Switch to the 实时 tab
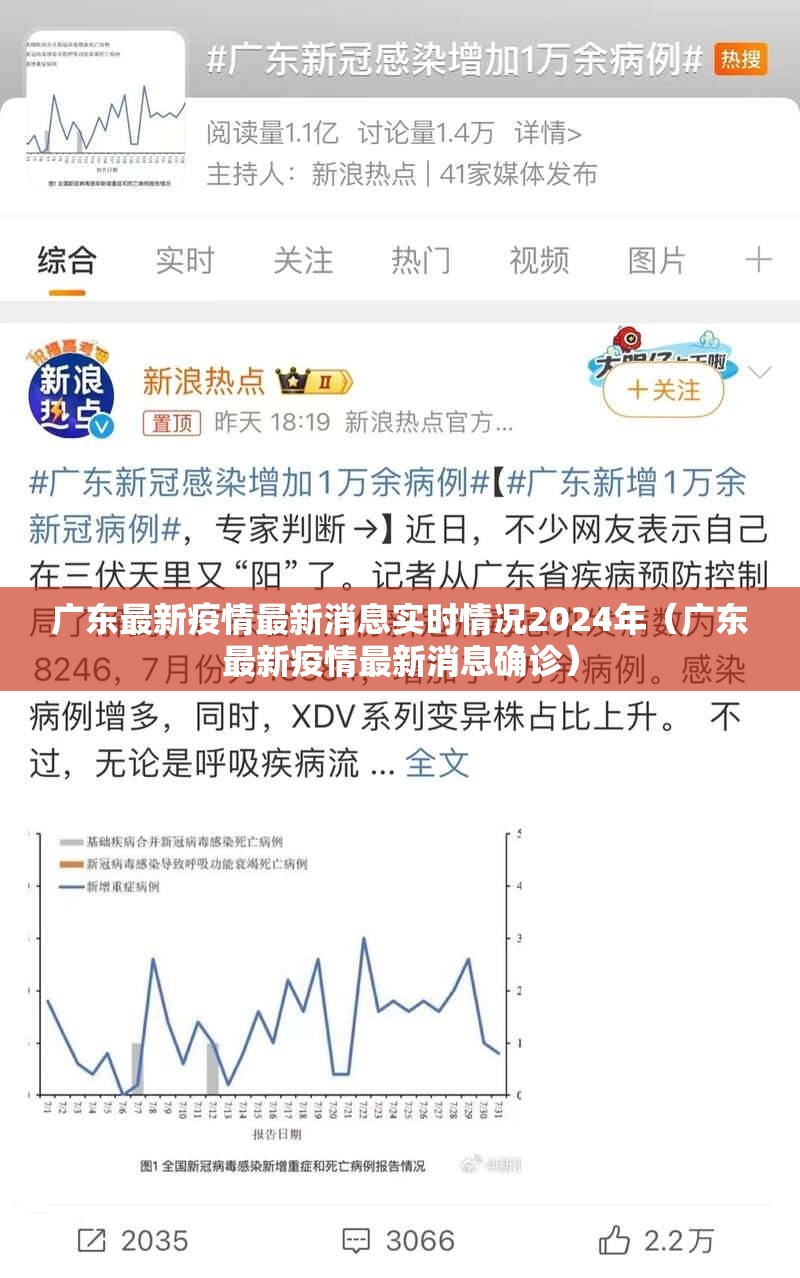The height and width of the screenshot is (1278, 800). click(x=185, y=261)
